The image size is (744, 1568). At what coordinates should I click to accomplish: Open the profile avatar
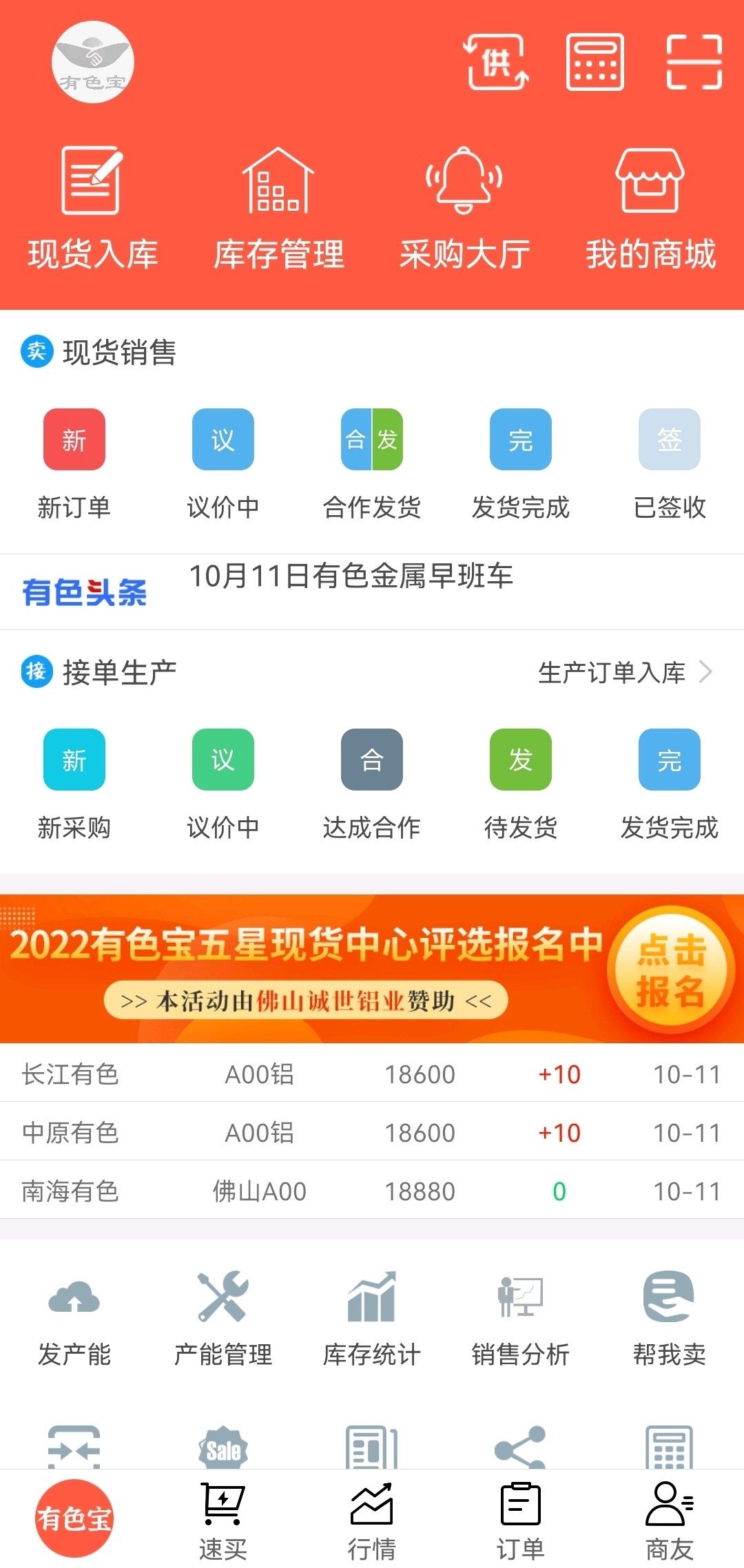[93, 62]
